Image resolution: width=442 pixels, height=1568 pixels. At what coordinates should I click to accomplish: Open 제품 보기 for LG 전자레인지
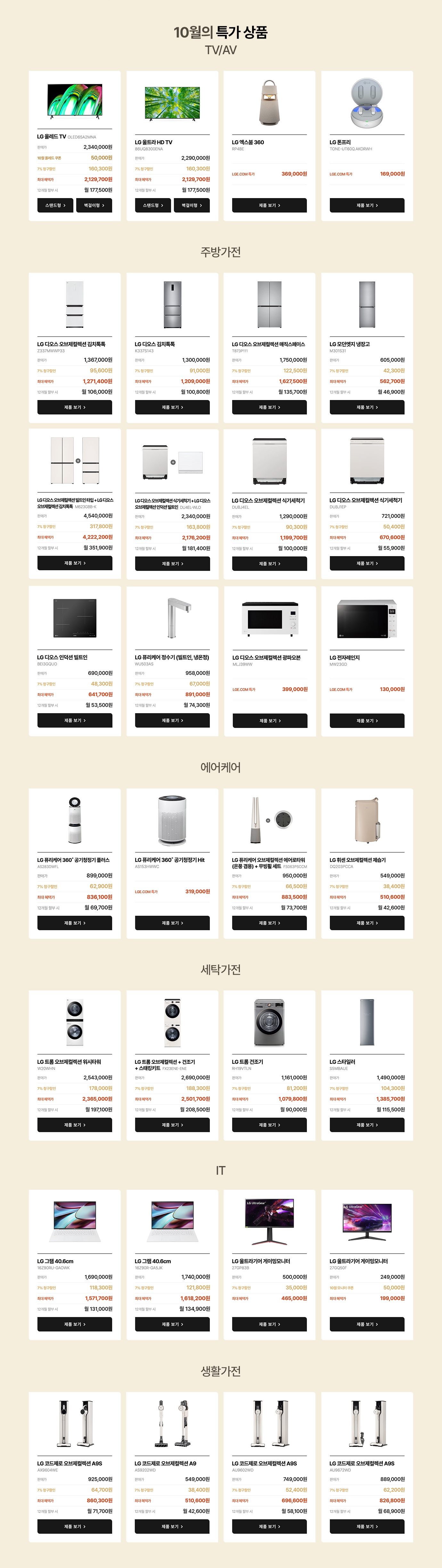click(367, 720)
